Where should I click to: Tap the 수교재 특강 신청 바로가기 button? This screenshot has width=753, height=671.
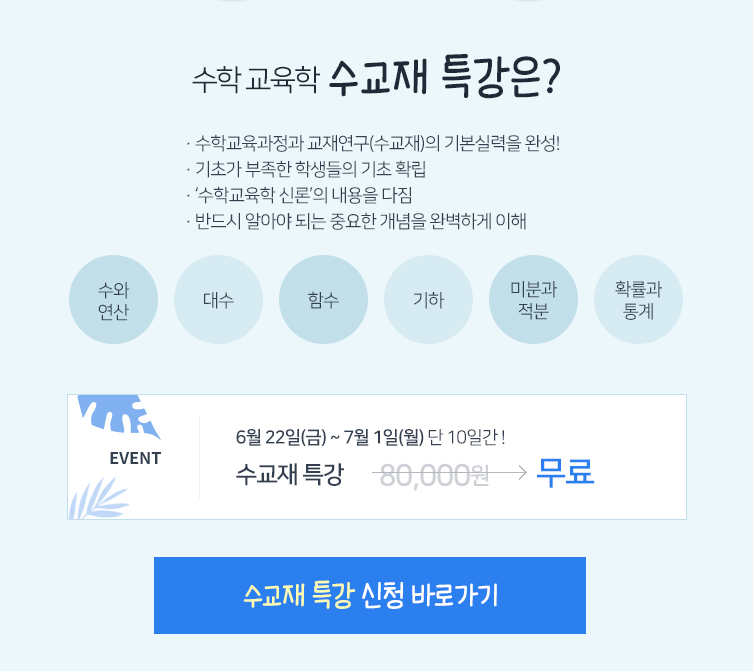(x=370, y=595)
